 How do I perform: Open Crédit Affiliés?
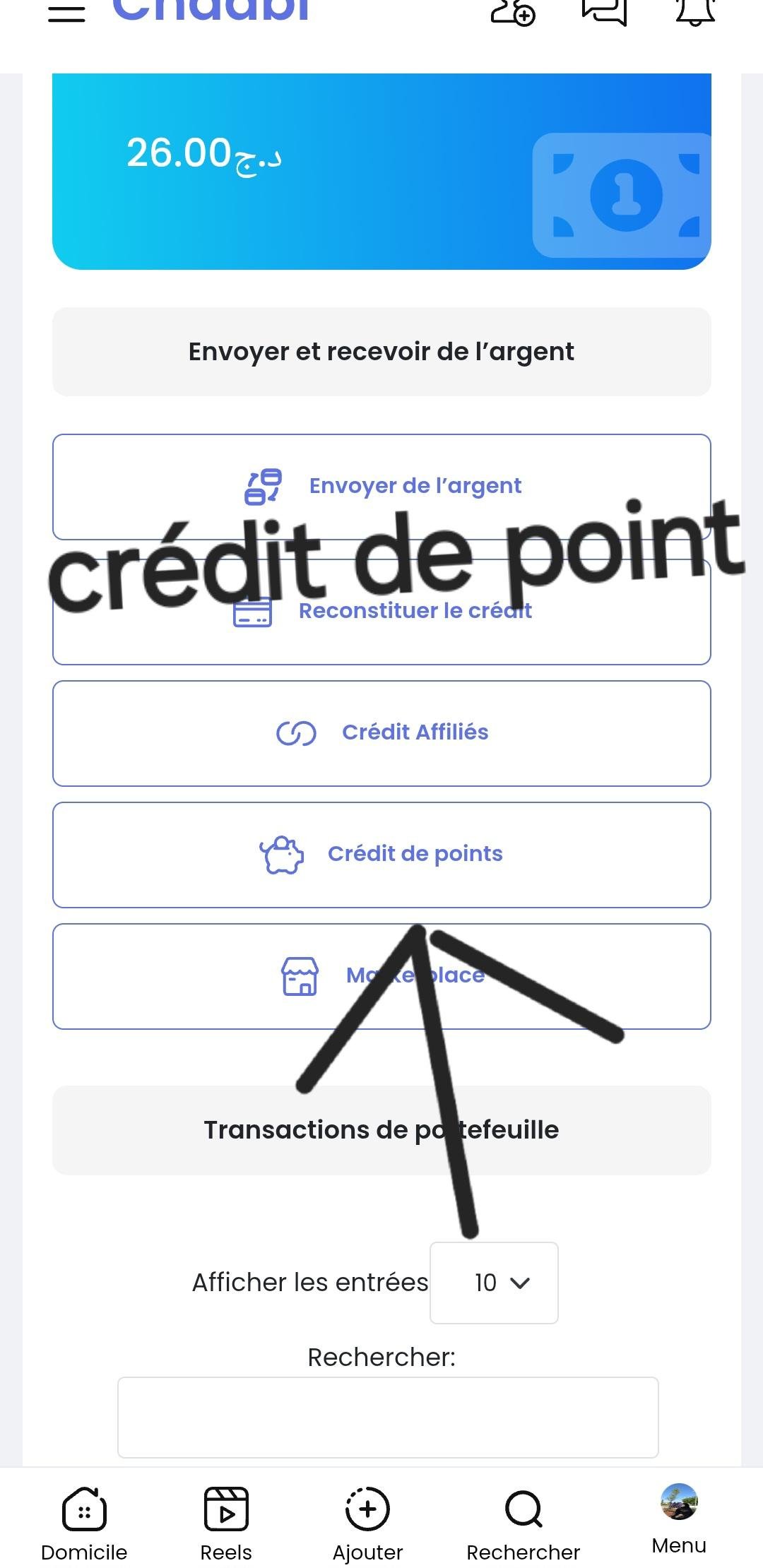click(x=381, y=733)
